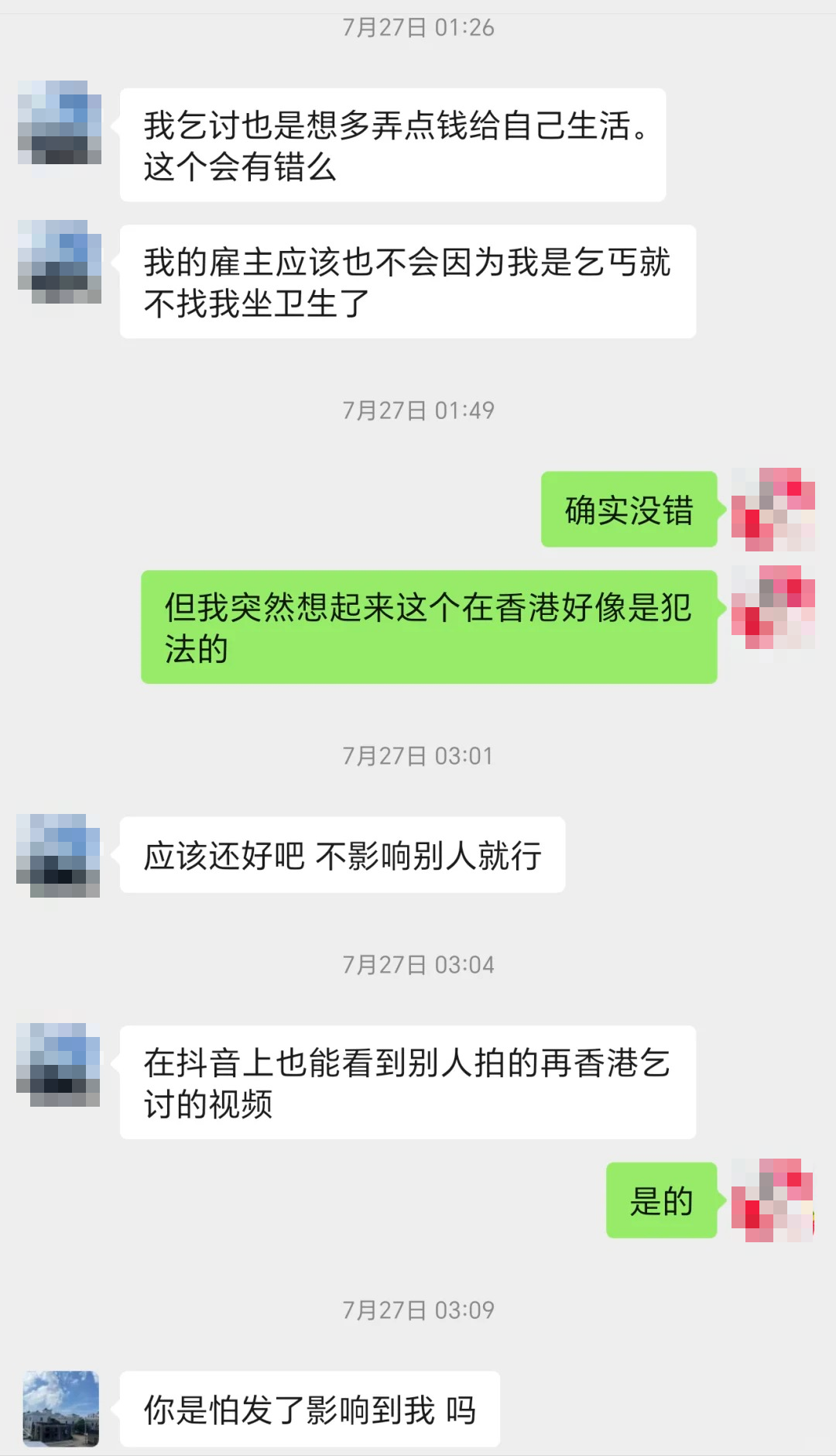Open my avatar beside "是的" reply

773,1200
